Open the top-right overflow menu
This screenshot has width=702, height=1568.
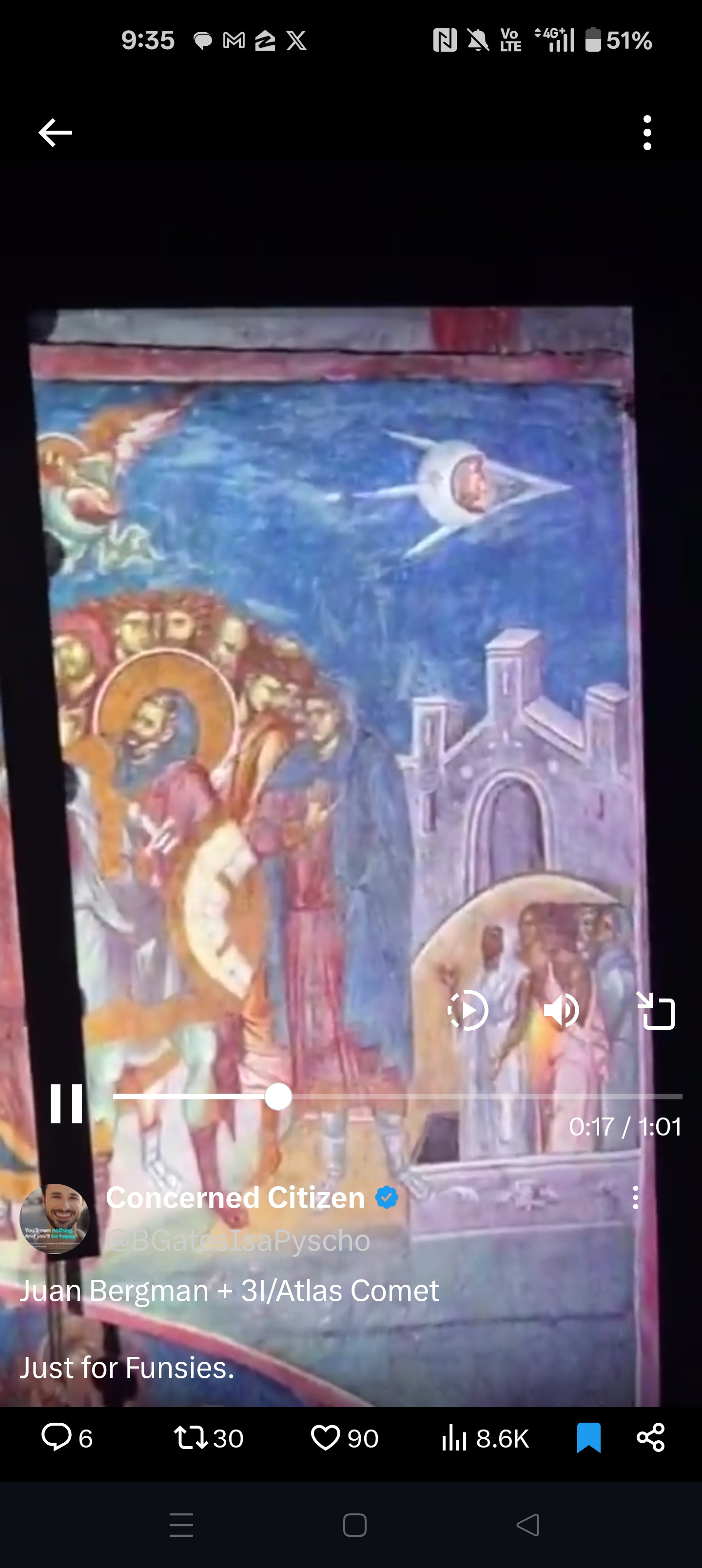click(646, 132)
